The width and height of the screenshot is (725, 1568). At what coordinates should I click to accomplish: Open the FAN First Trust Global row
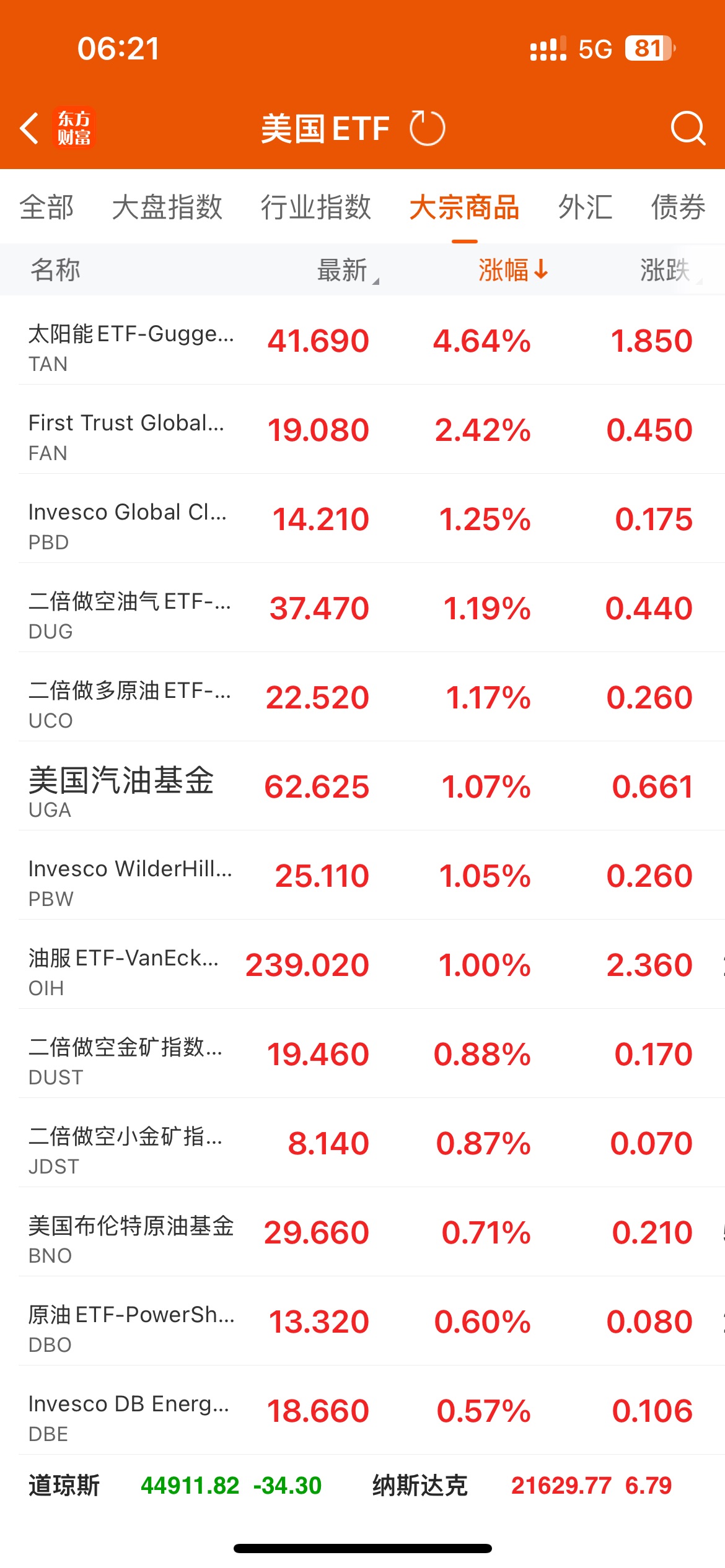coord(362,430)
